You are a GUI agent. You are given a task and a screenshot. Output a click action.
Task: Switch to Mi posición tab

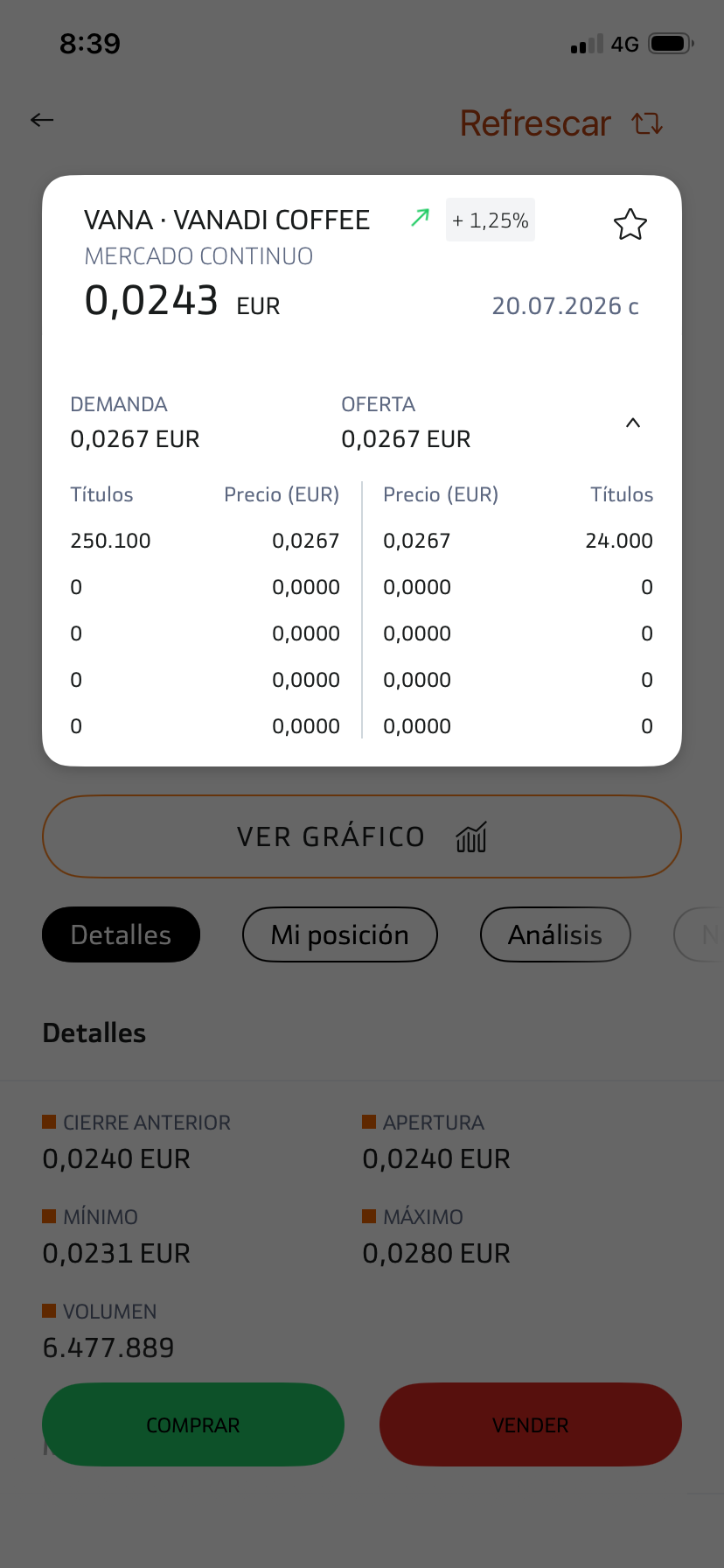click(x=340, y=934)
